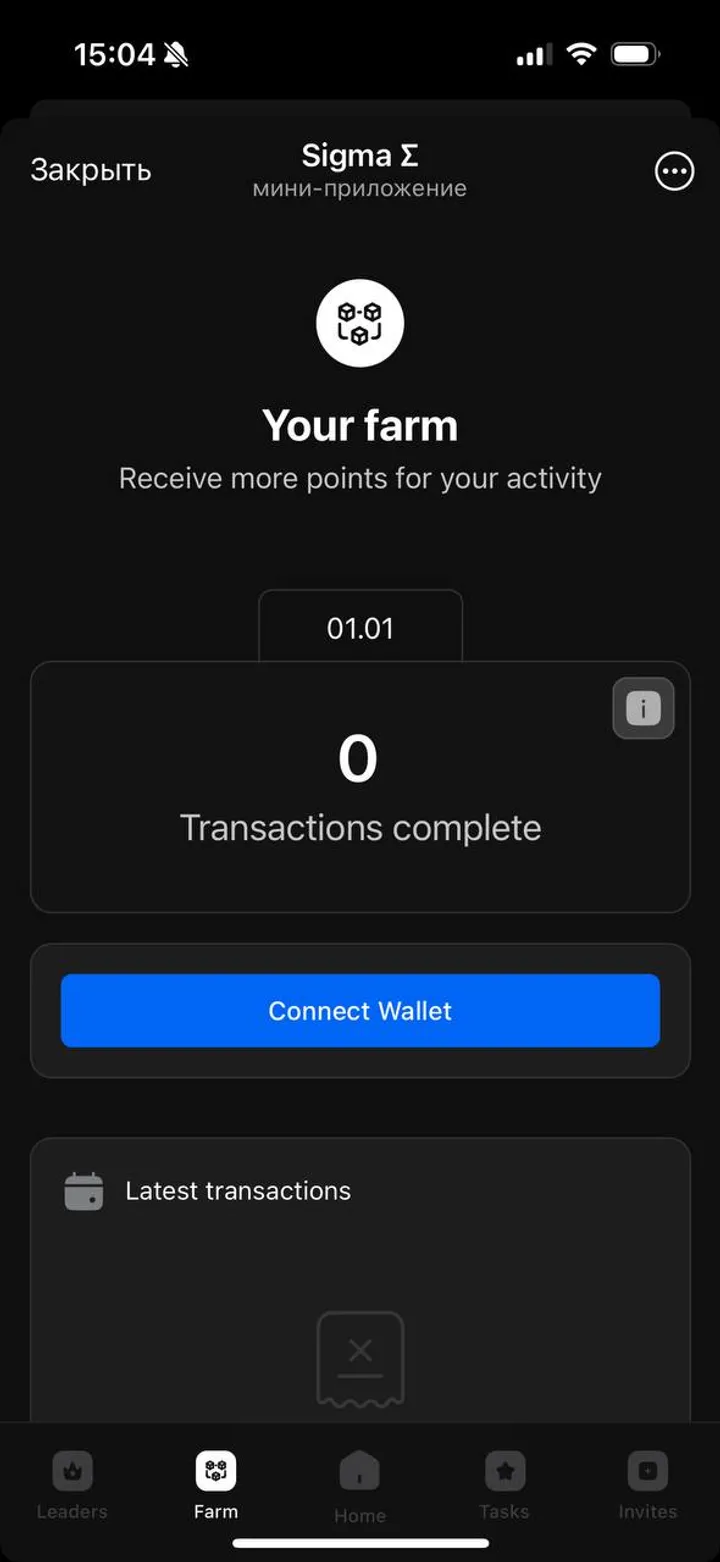
Task: Open the Tasks tab
Action: pyautogui.click(x=504, y=1485)
